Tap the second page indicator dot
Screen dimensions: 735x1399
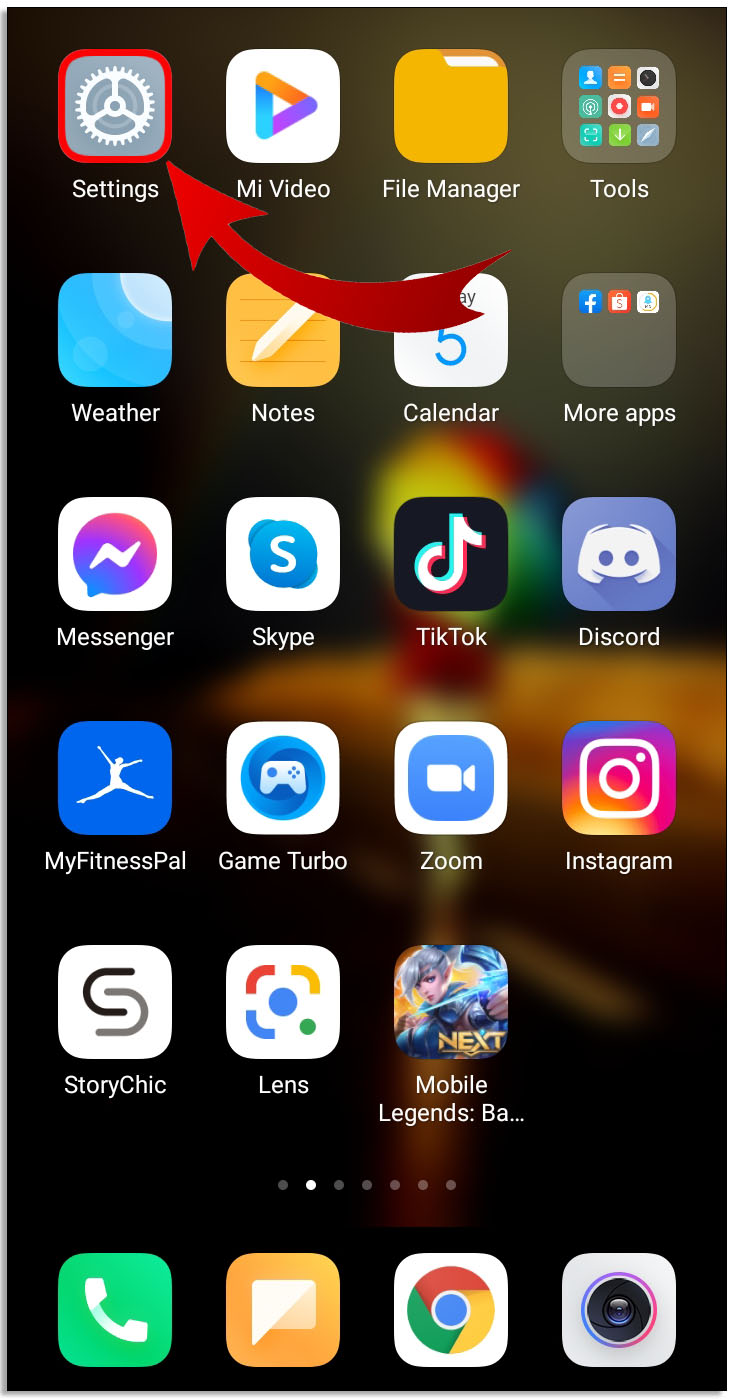[311, 1185]
